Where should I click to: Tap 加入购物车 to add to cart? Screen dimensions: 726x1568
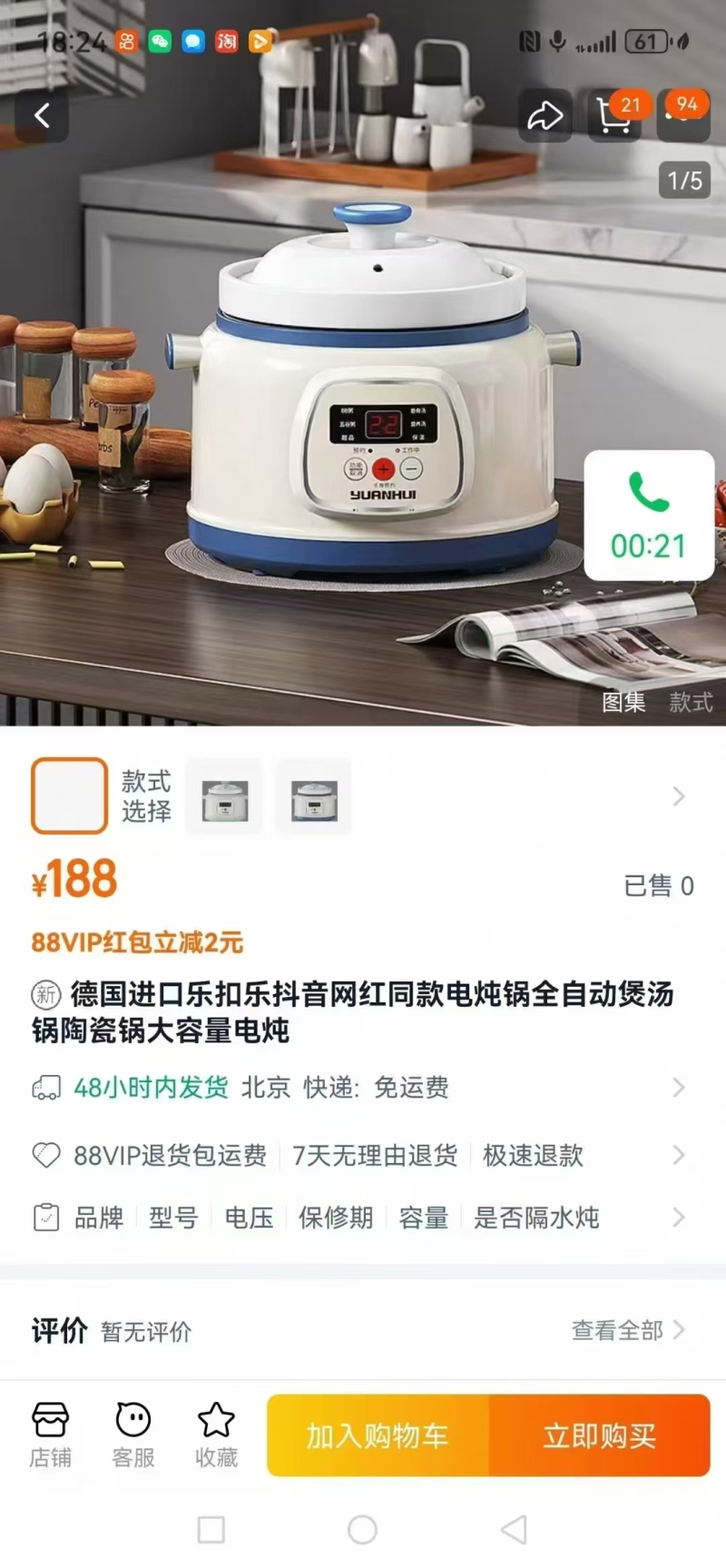[378, 1435]
